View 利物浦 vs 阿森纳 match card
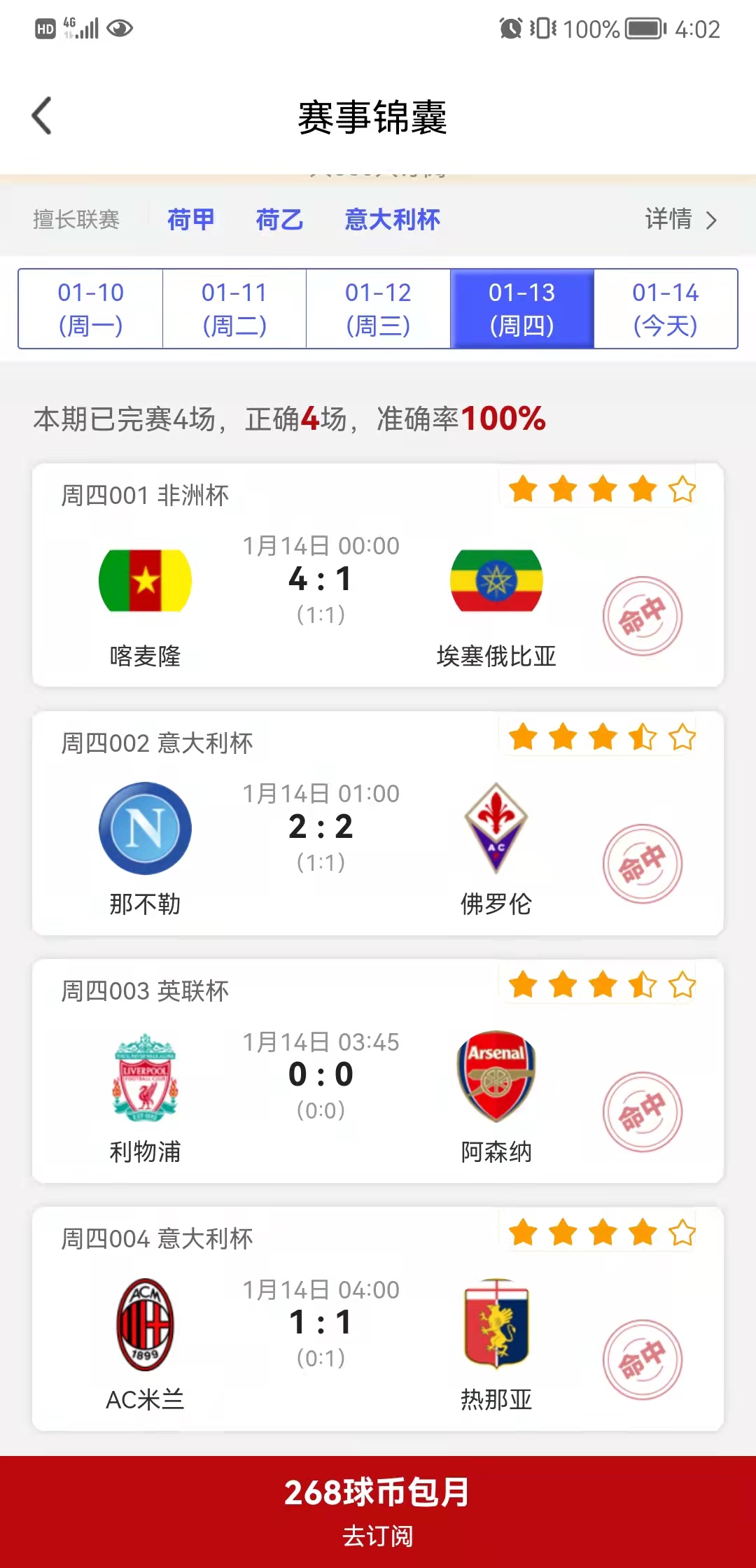This screenshot has width=756, height=1568. click(x=378, y=1071)
